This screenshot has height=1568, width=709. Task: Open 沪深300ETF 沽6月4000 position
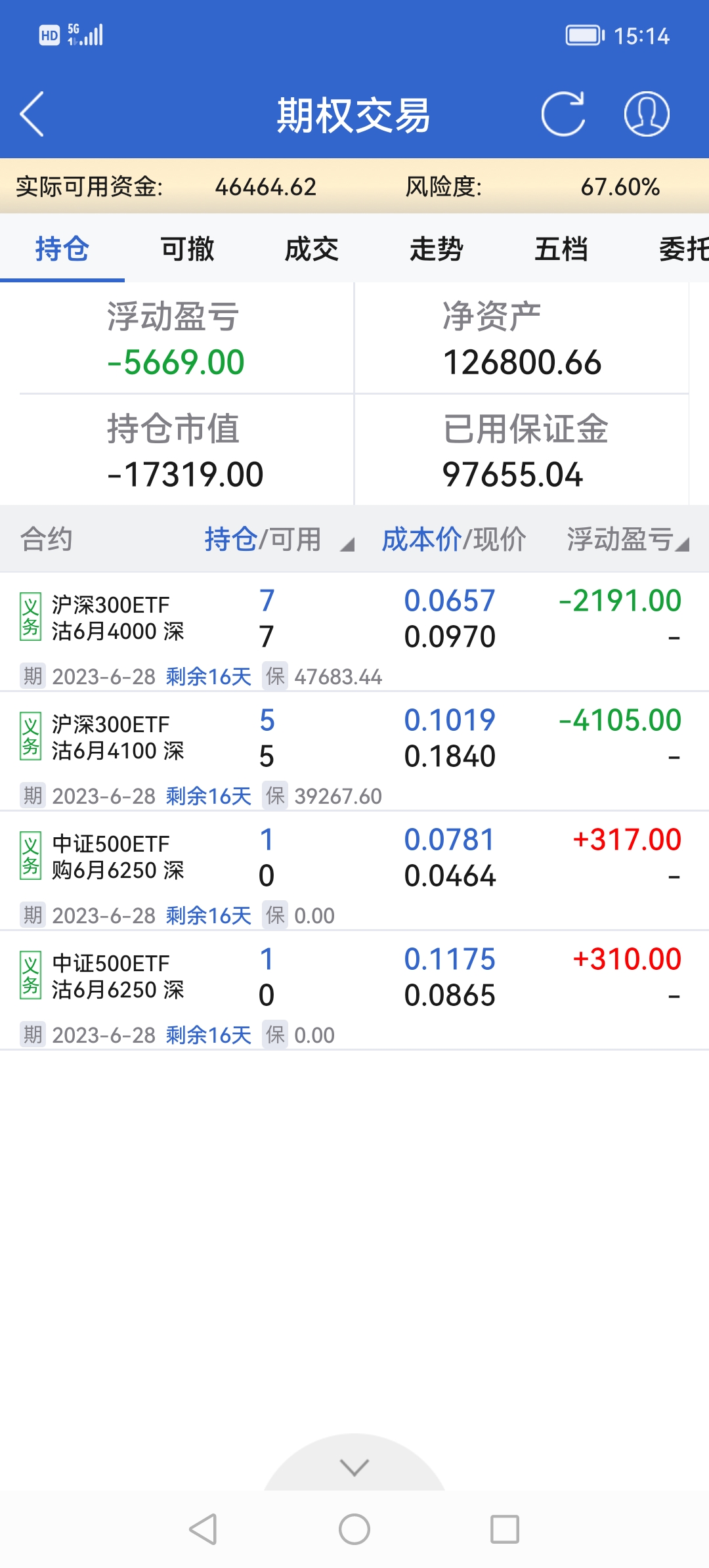[118, 619]
